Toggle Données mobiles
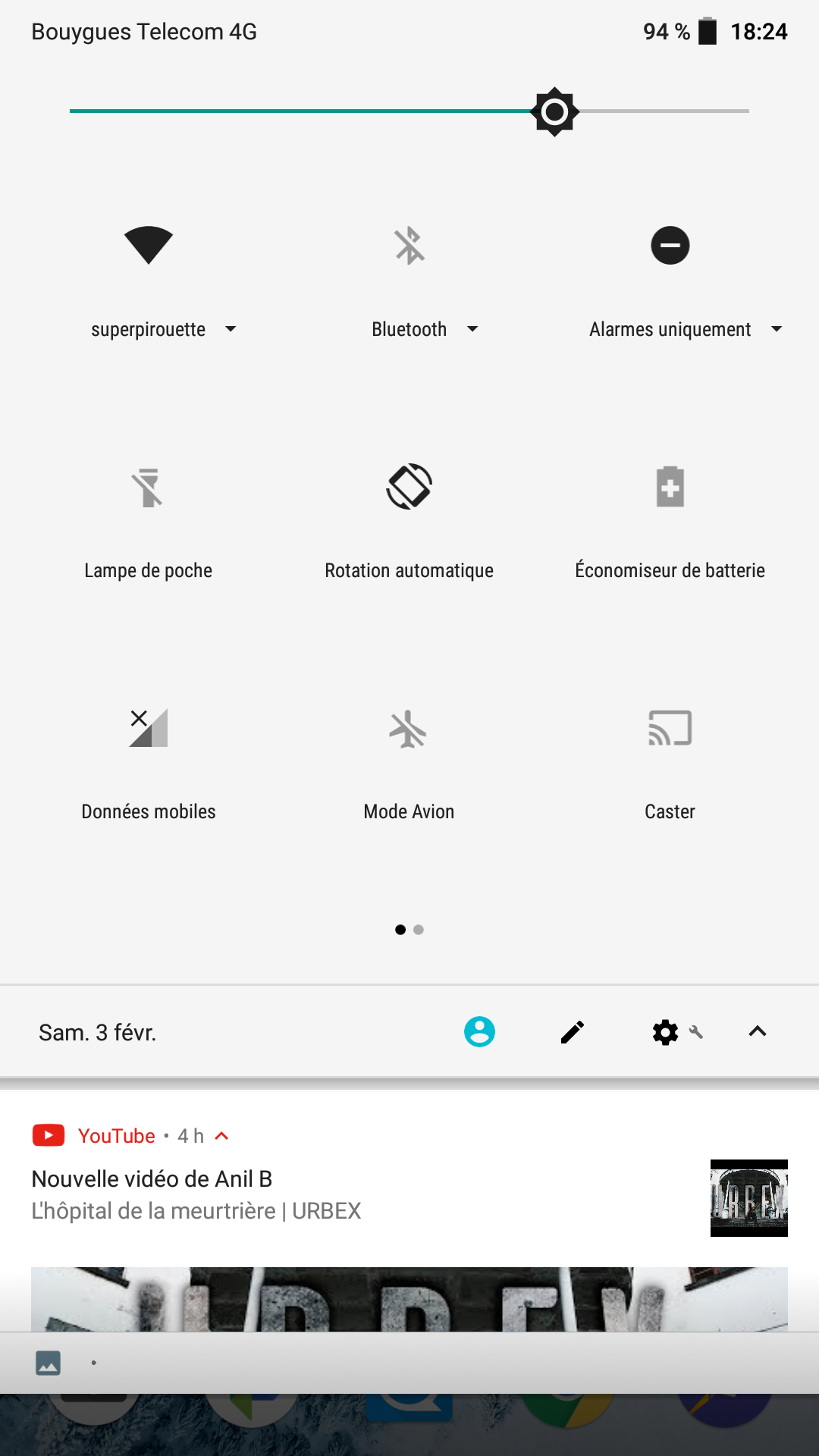The width and height of the screenshot is (819, 1456). coord(149,728)
